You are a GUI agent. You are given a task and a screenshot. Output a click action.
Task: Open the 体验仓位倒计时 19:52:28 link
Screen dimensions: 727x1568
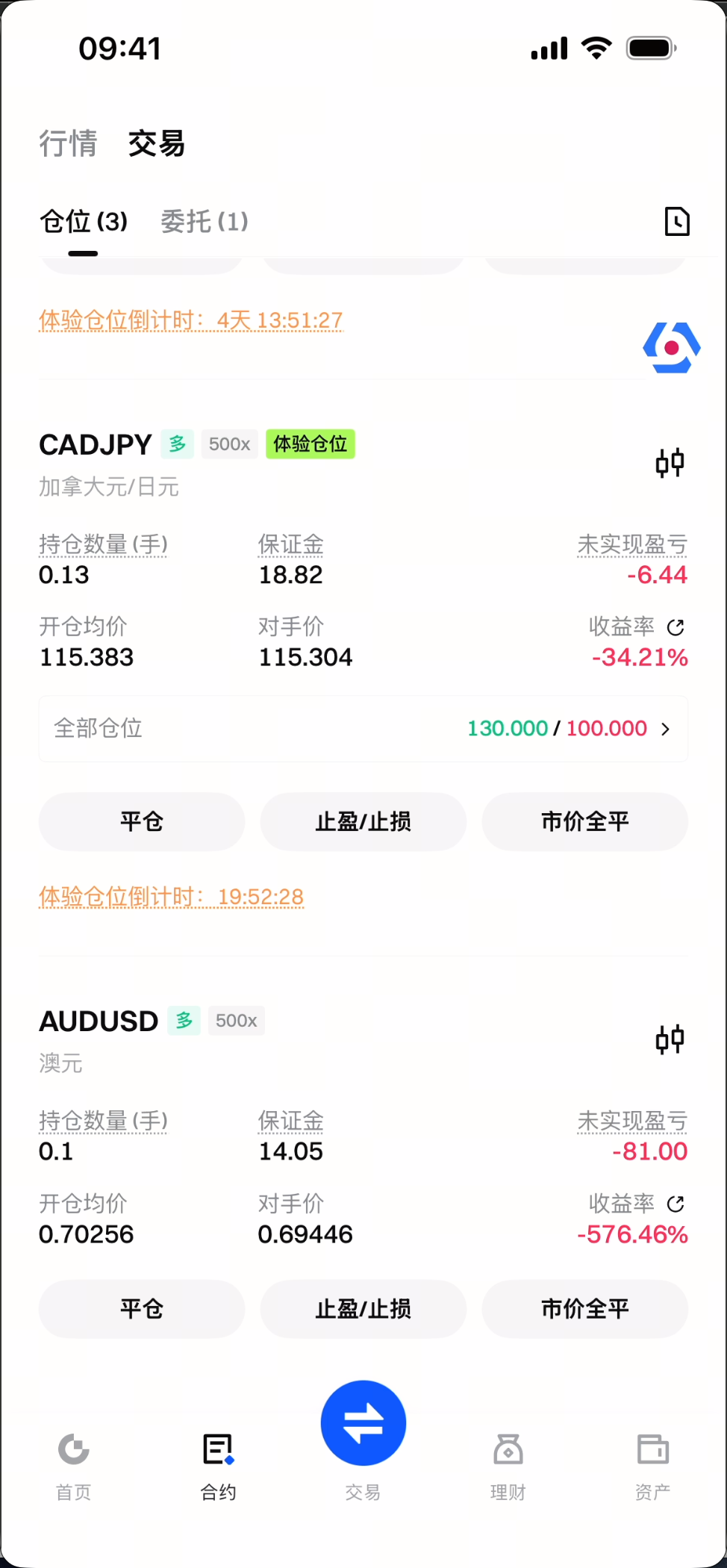[172, 897]
